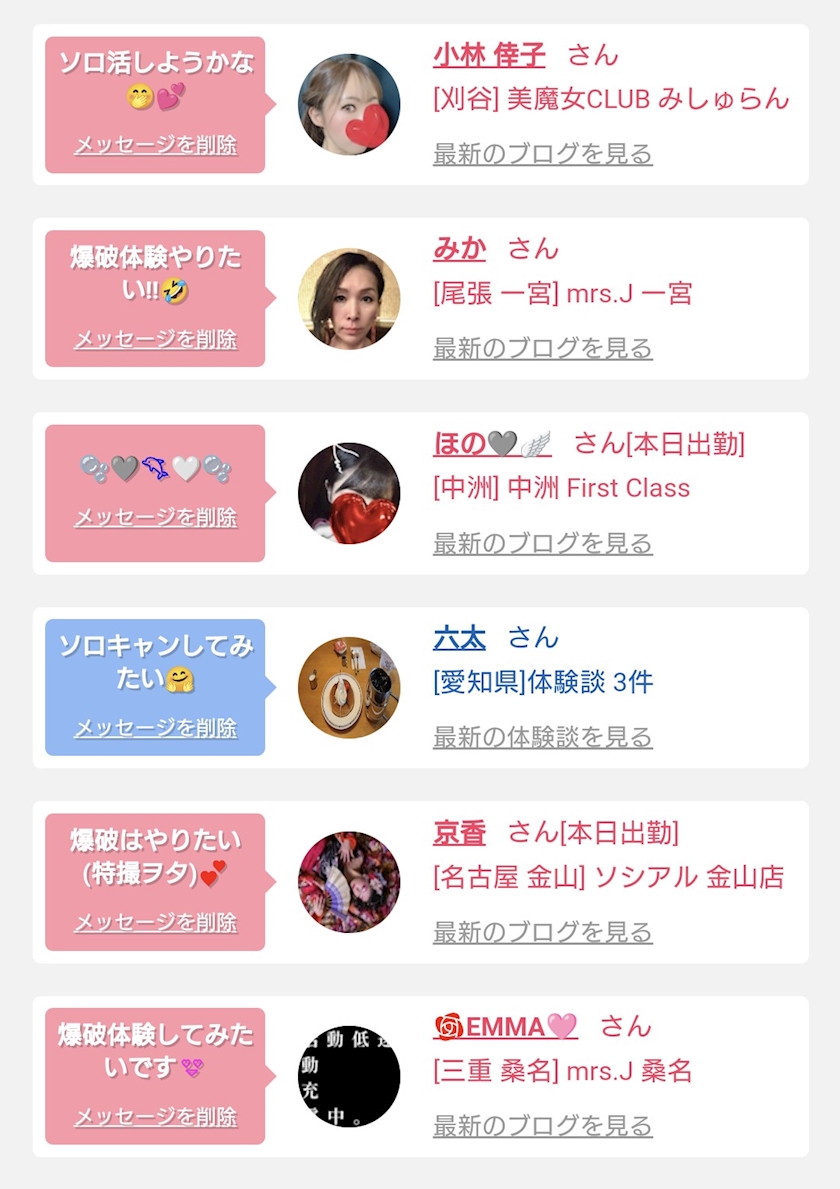
Task: Open 京香's profile name link
Action: point(459,833)
